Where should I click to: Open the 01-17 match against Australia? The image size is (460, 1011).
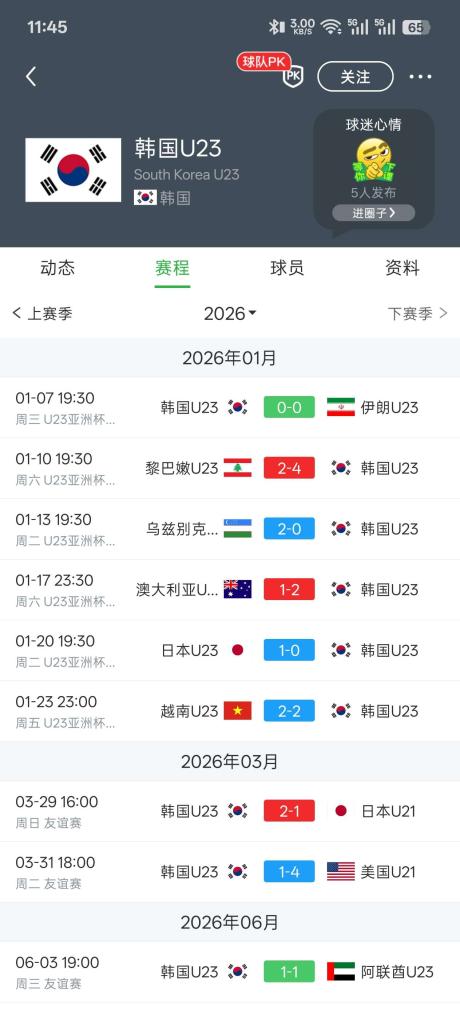[x=230, y=589]
